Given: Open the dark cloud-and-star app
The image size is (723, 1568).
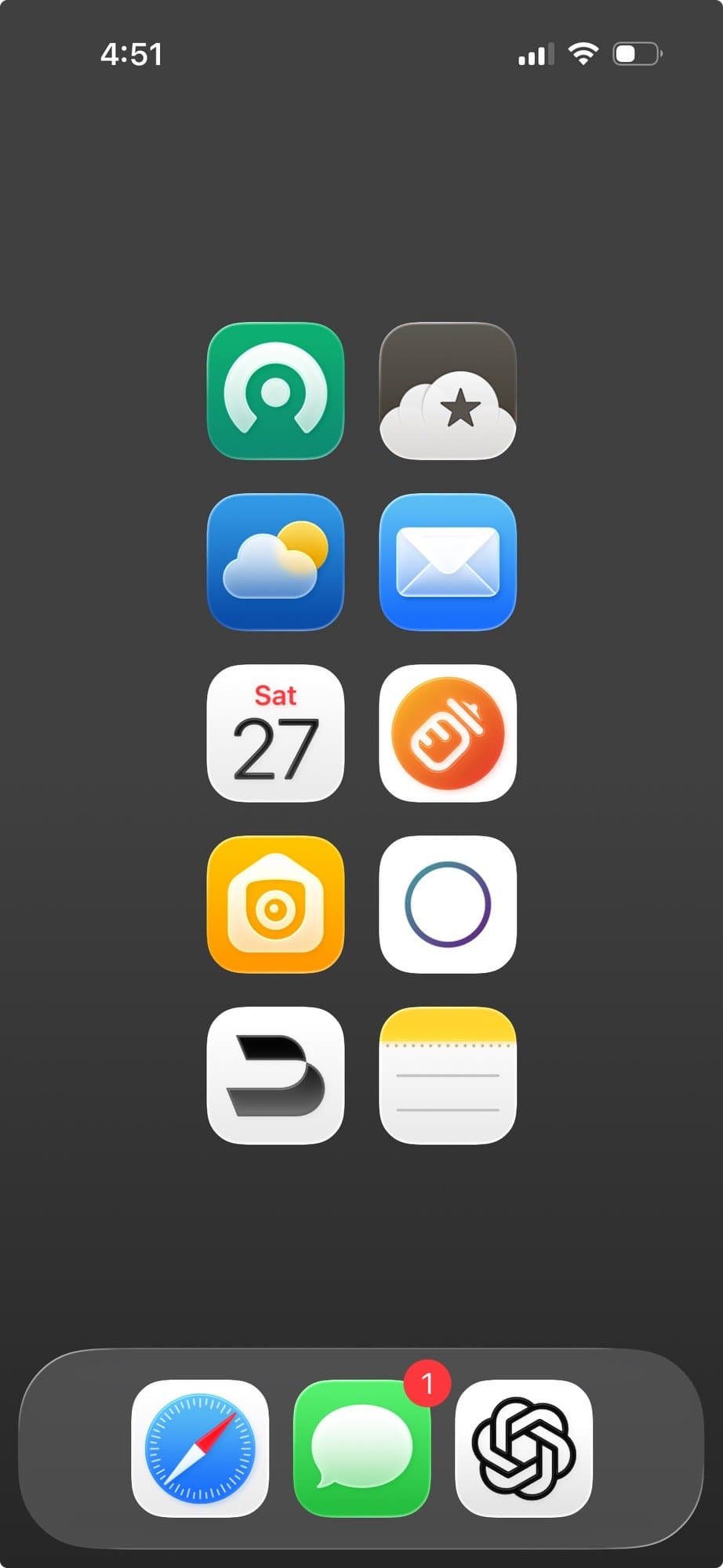Looking at the screenshot, I should tap(448, 393).
